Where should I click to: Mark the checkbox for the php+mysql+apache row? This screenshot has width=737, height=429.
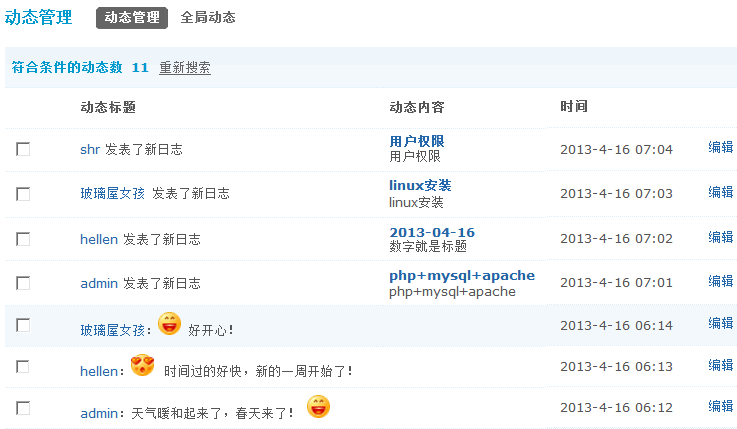(x=23, y=283)
